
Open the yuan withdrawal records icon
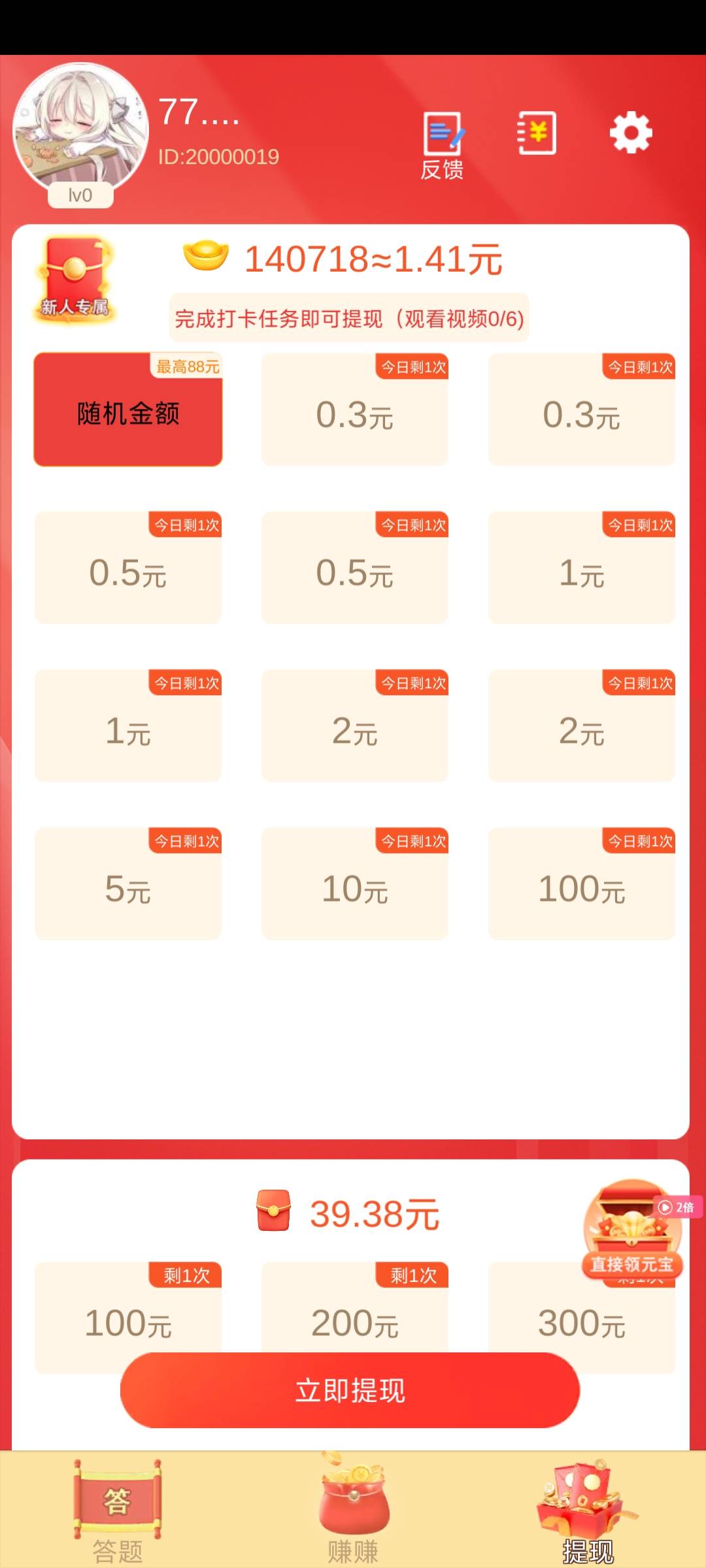(x=537, y=133)
